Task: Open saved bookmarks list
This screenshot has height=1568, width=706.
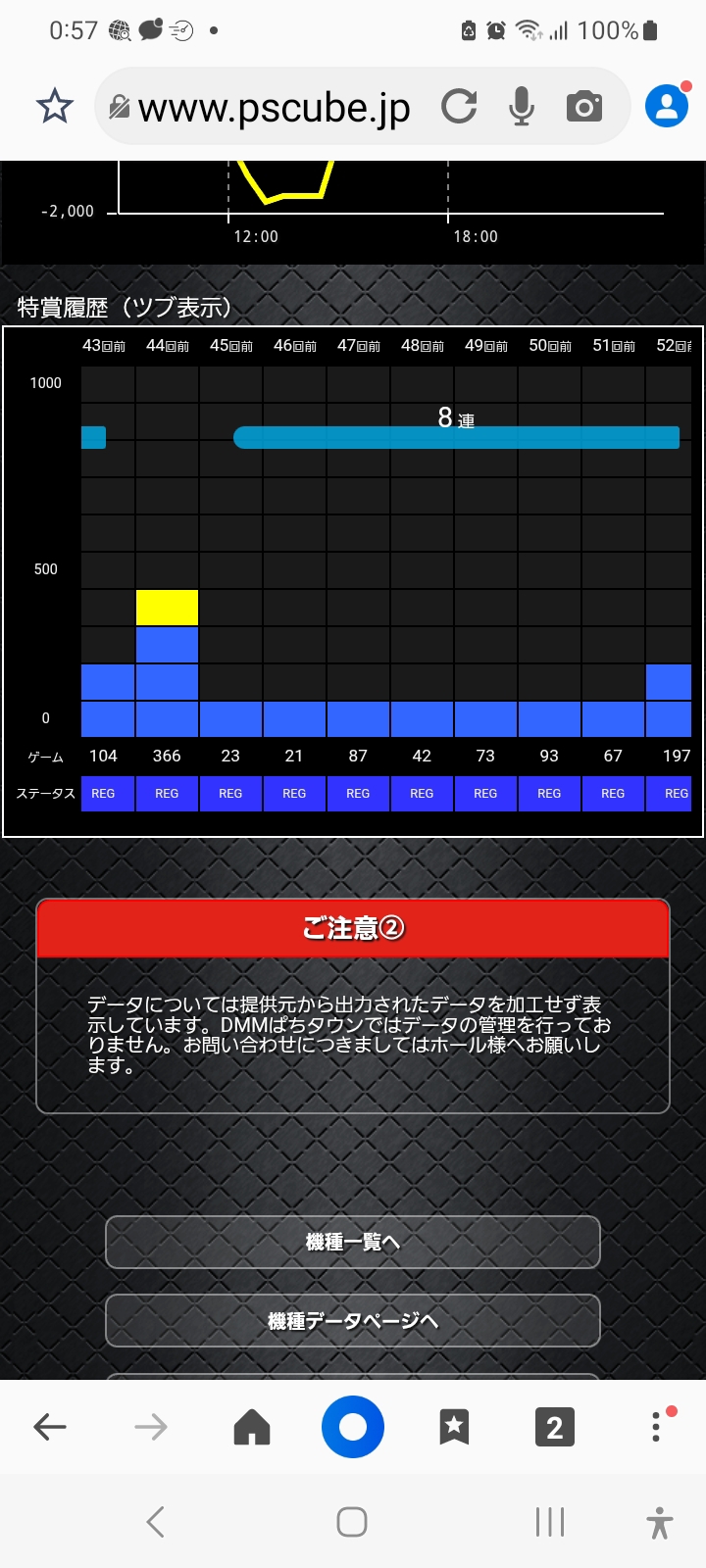Action: [454, 1427]
